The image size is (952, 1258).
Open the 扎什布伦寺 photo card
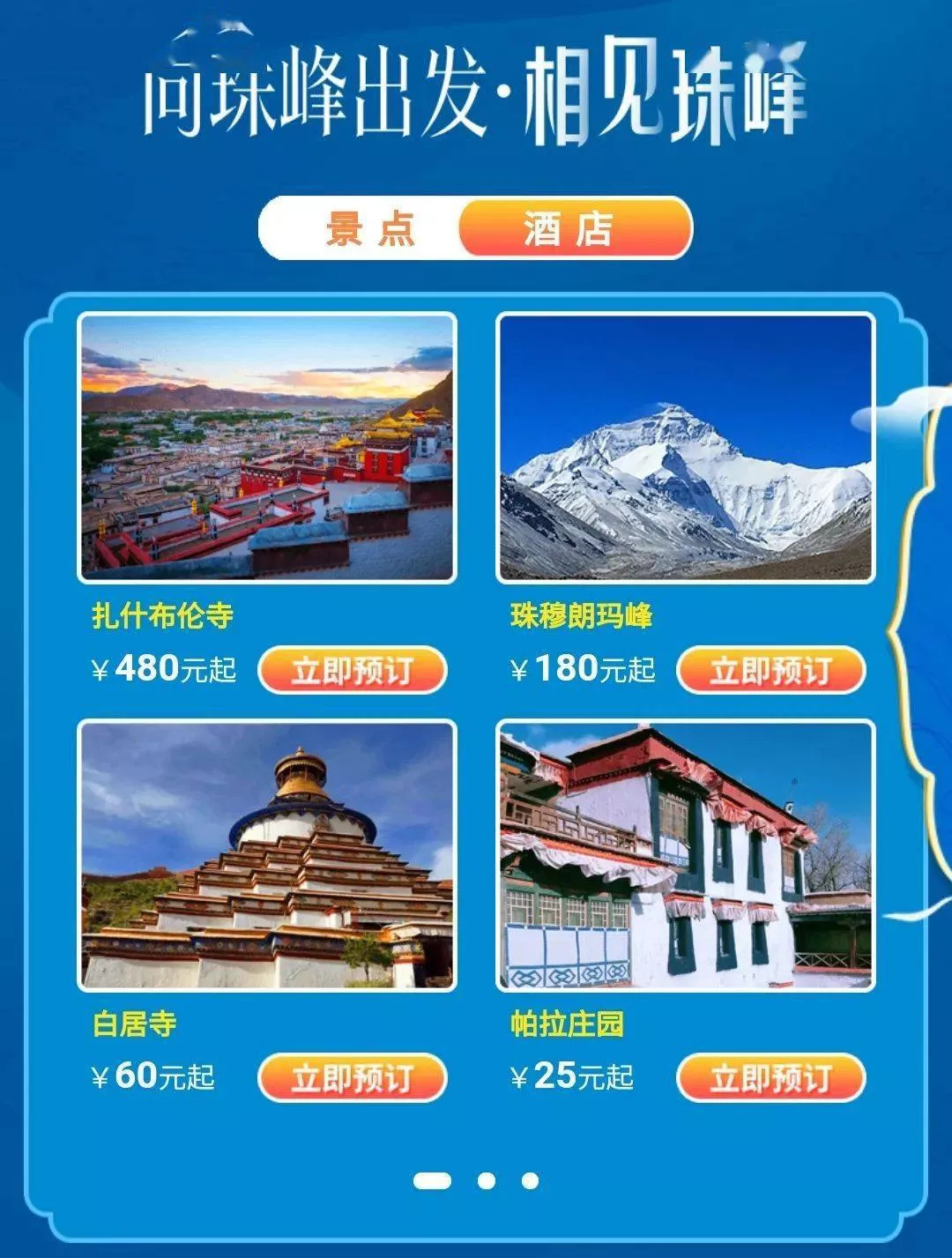point(267,448)
